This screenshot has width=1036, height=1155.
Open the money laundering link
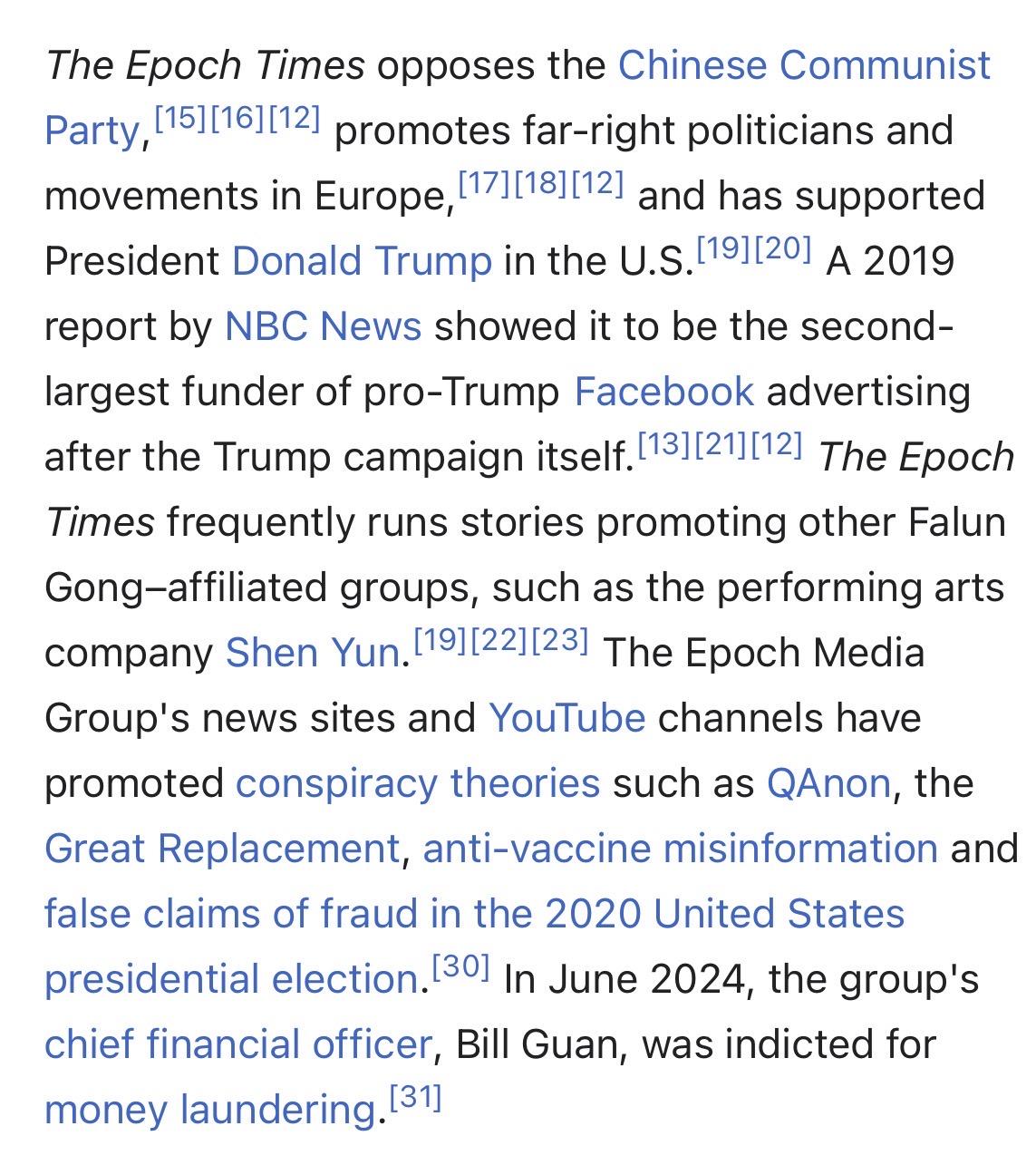click(210, 1111)
